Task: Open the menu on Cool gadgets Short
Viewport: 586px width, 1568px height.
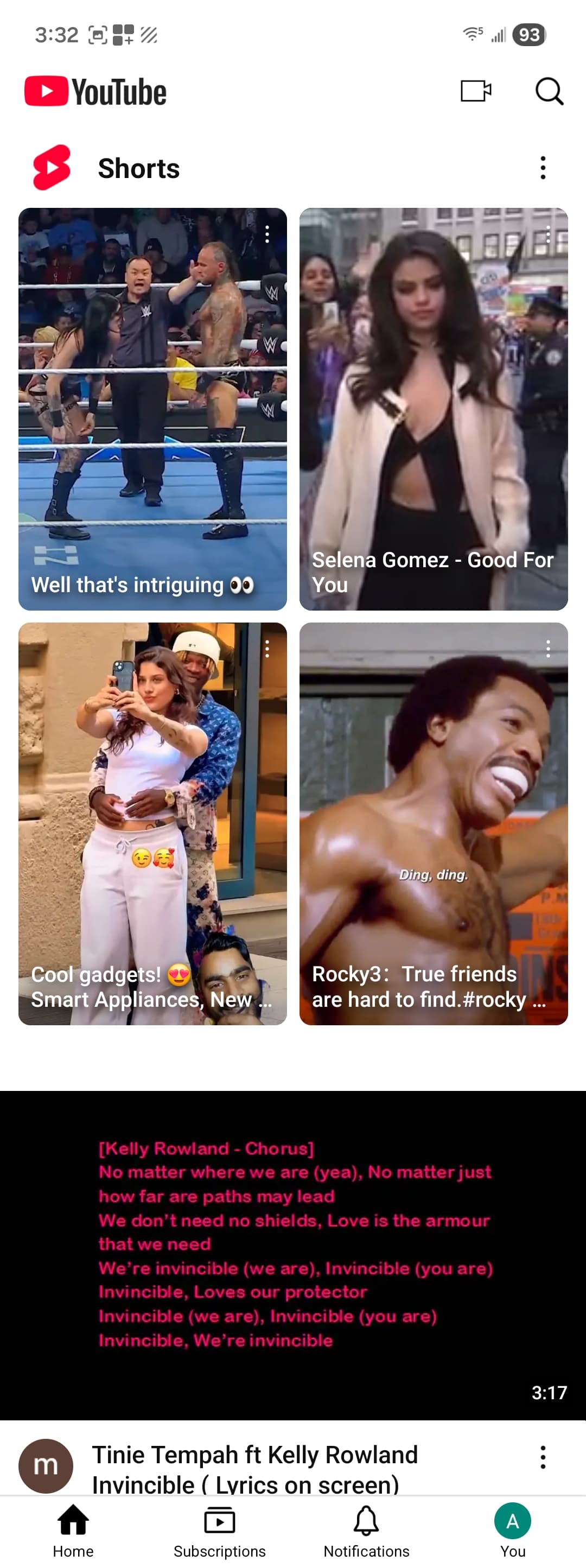Action: (267, 650)
